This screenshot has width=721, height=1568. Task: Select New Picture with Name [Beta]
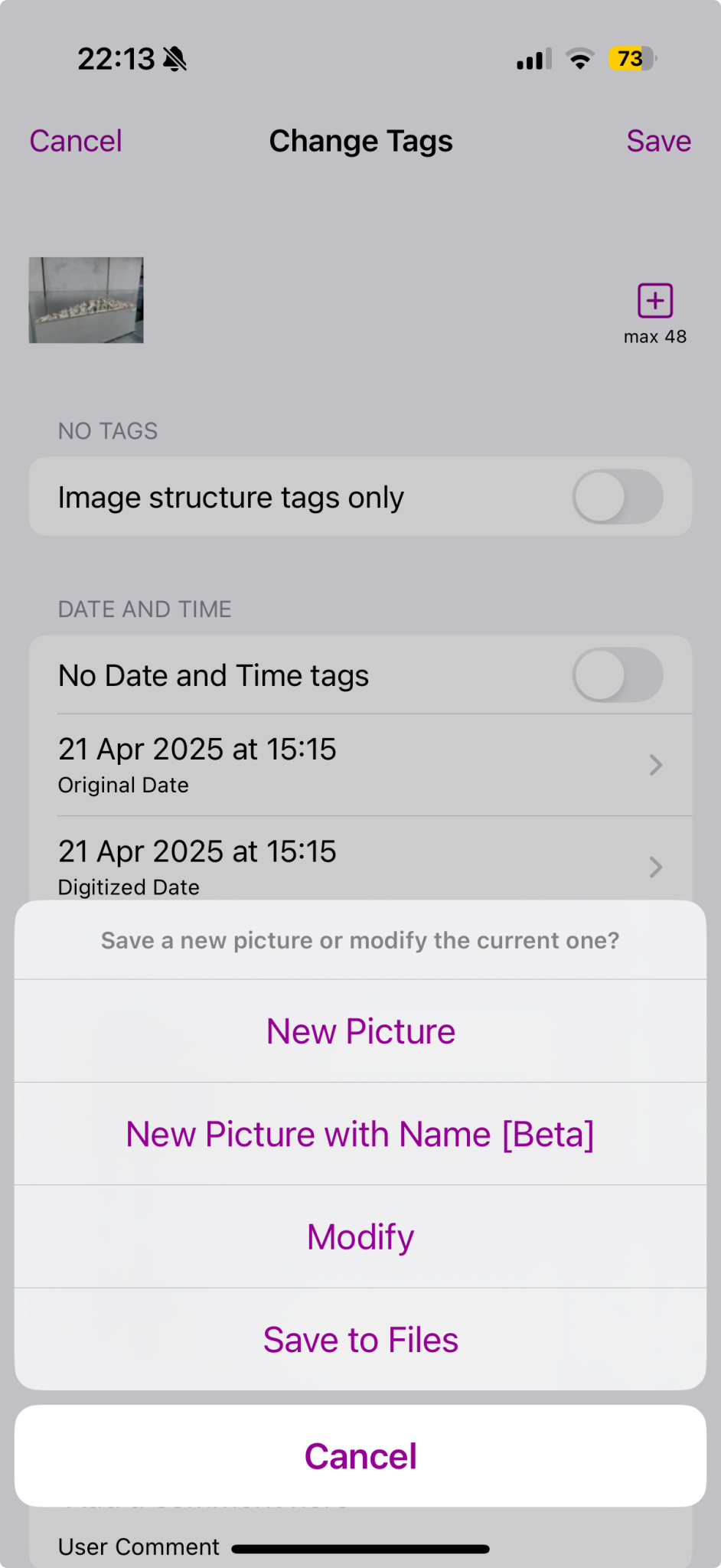pos(360,1134)
